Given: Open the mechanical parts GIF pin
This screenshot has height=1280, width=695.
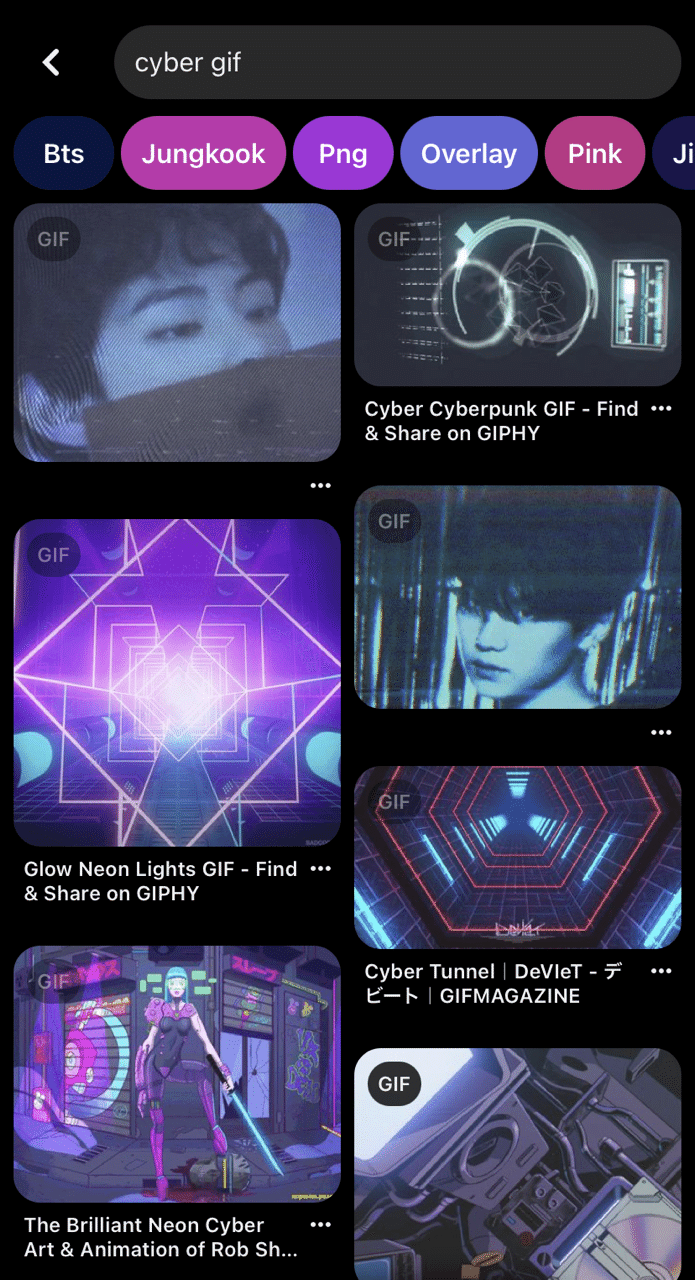Looking at the screenshot, I should (x=517, y=1165).
